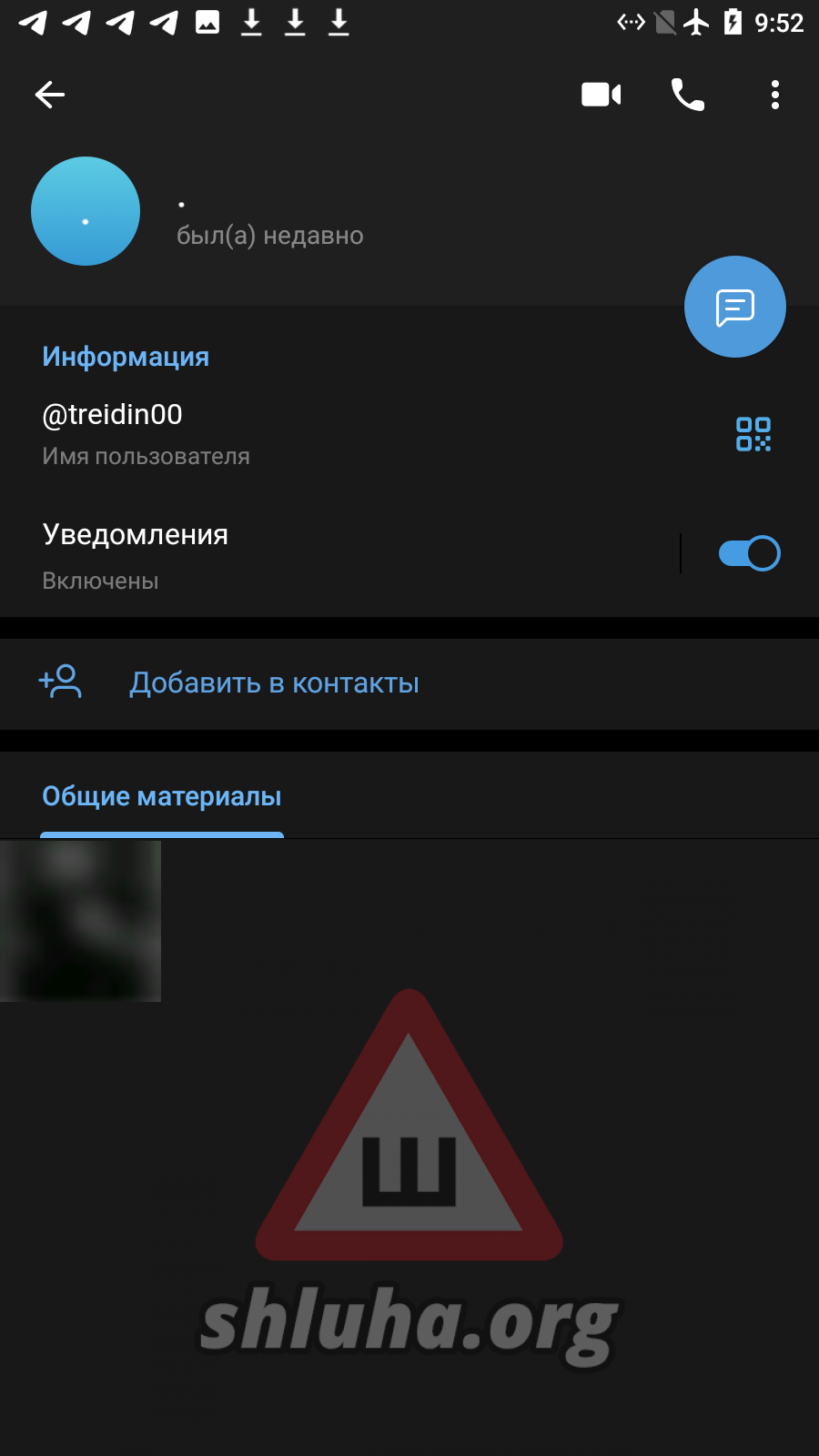
Task: Open QR code for @treidin00
Action: coord(753,434)
